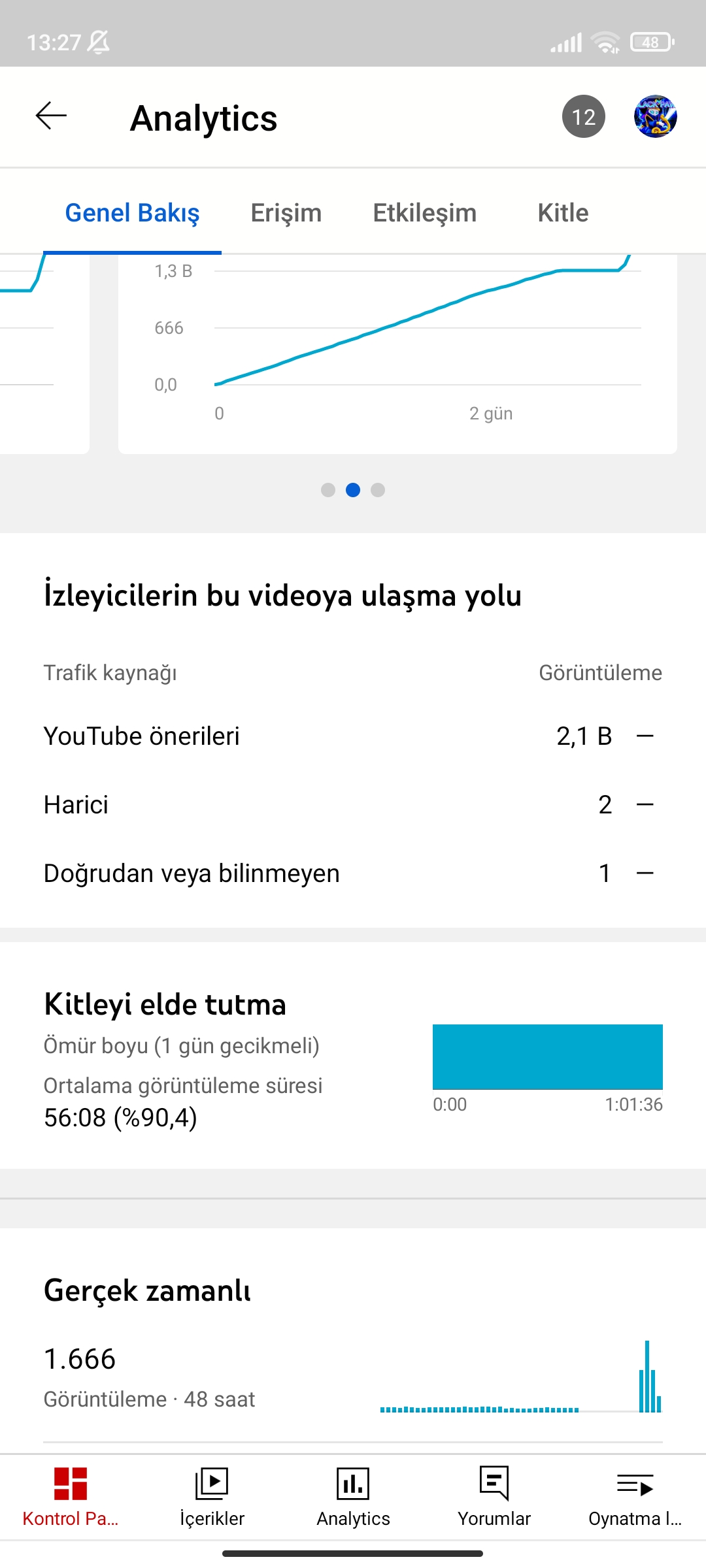Switch to the Kitle tab
The width and height of the screenshot is (706, 1568).
563,213
